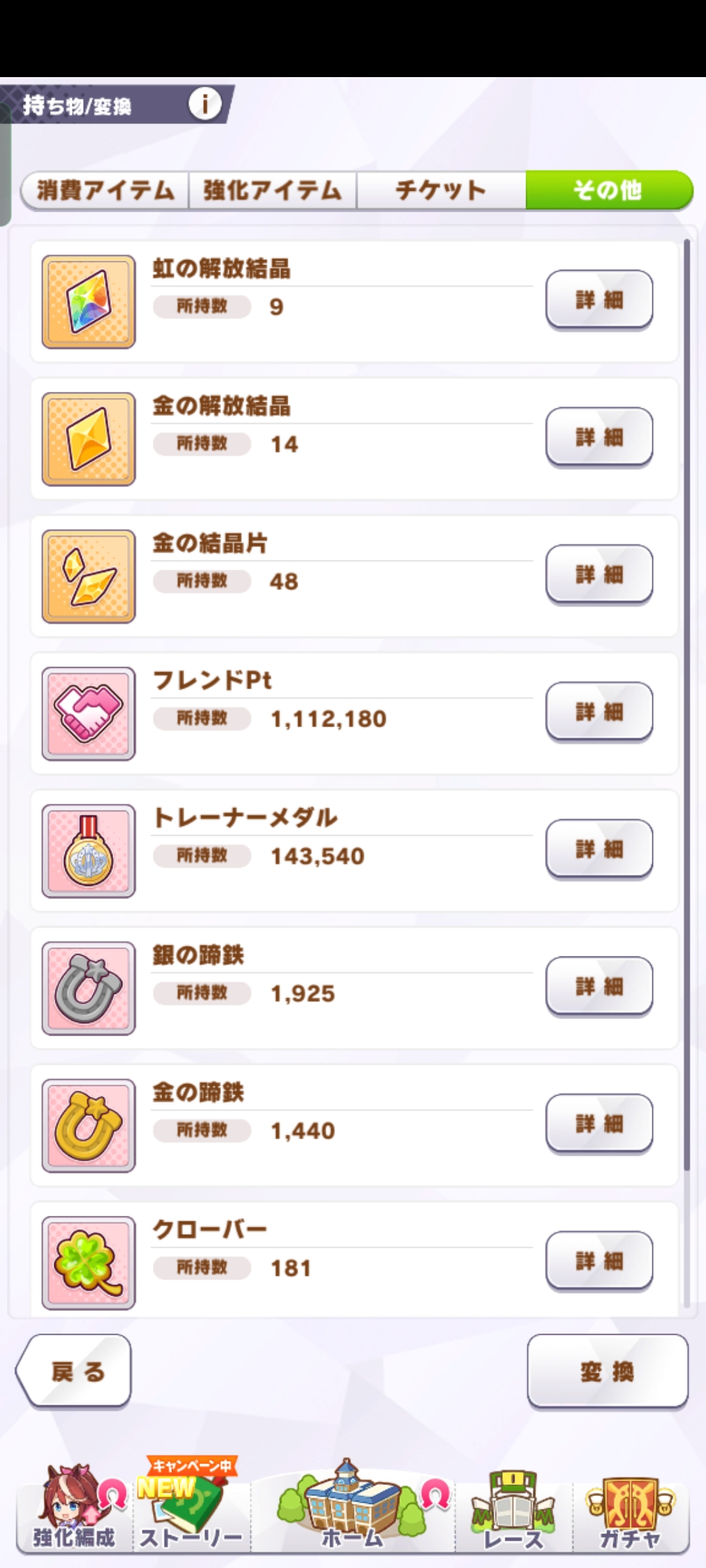Tap the 変換 exchange button
The image size is (706, 1568).
point(607,1371)
